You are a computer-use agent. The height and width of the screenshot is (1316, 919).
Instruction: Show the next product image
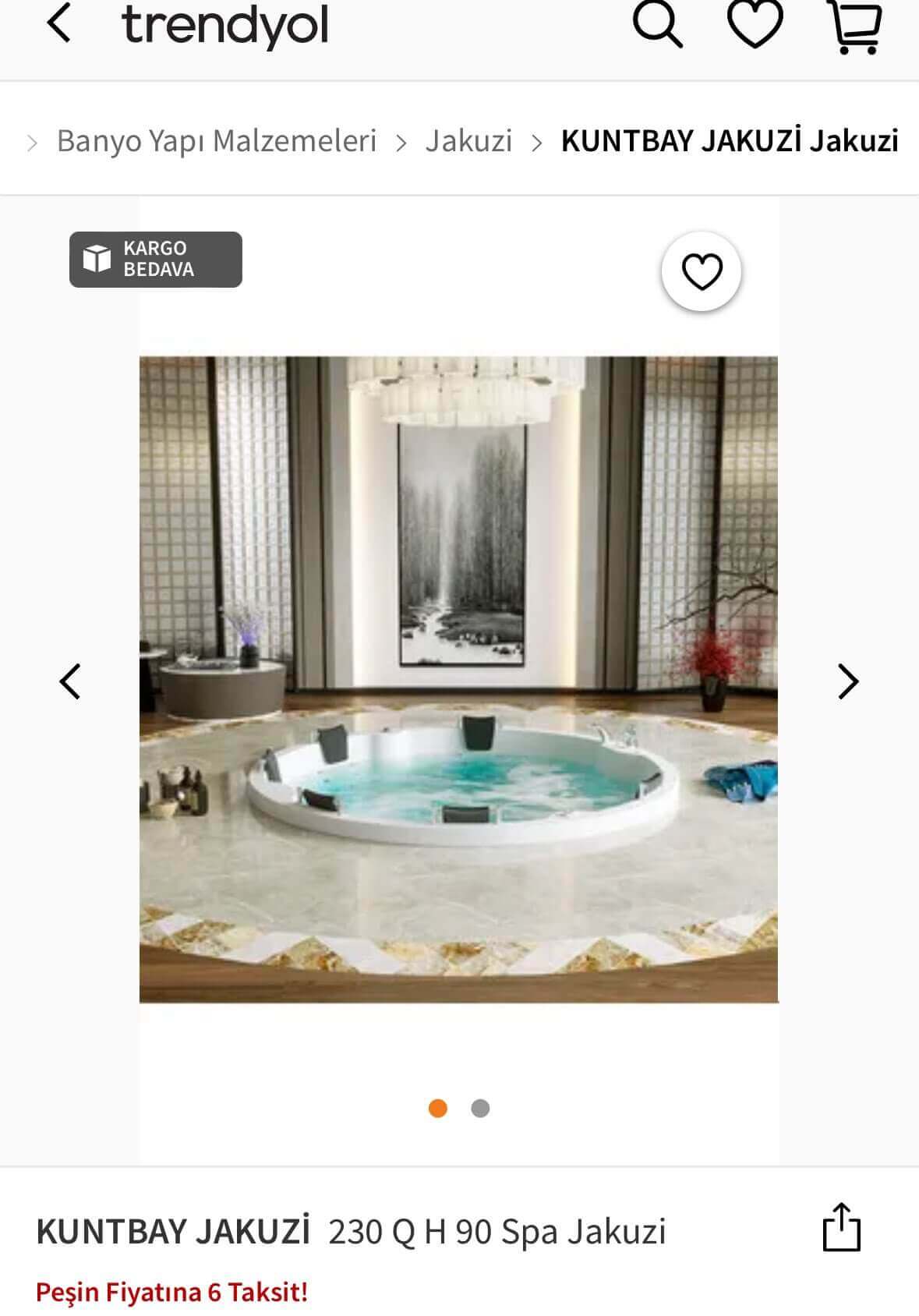[847, 681]
